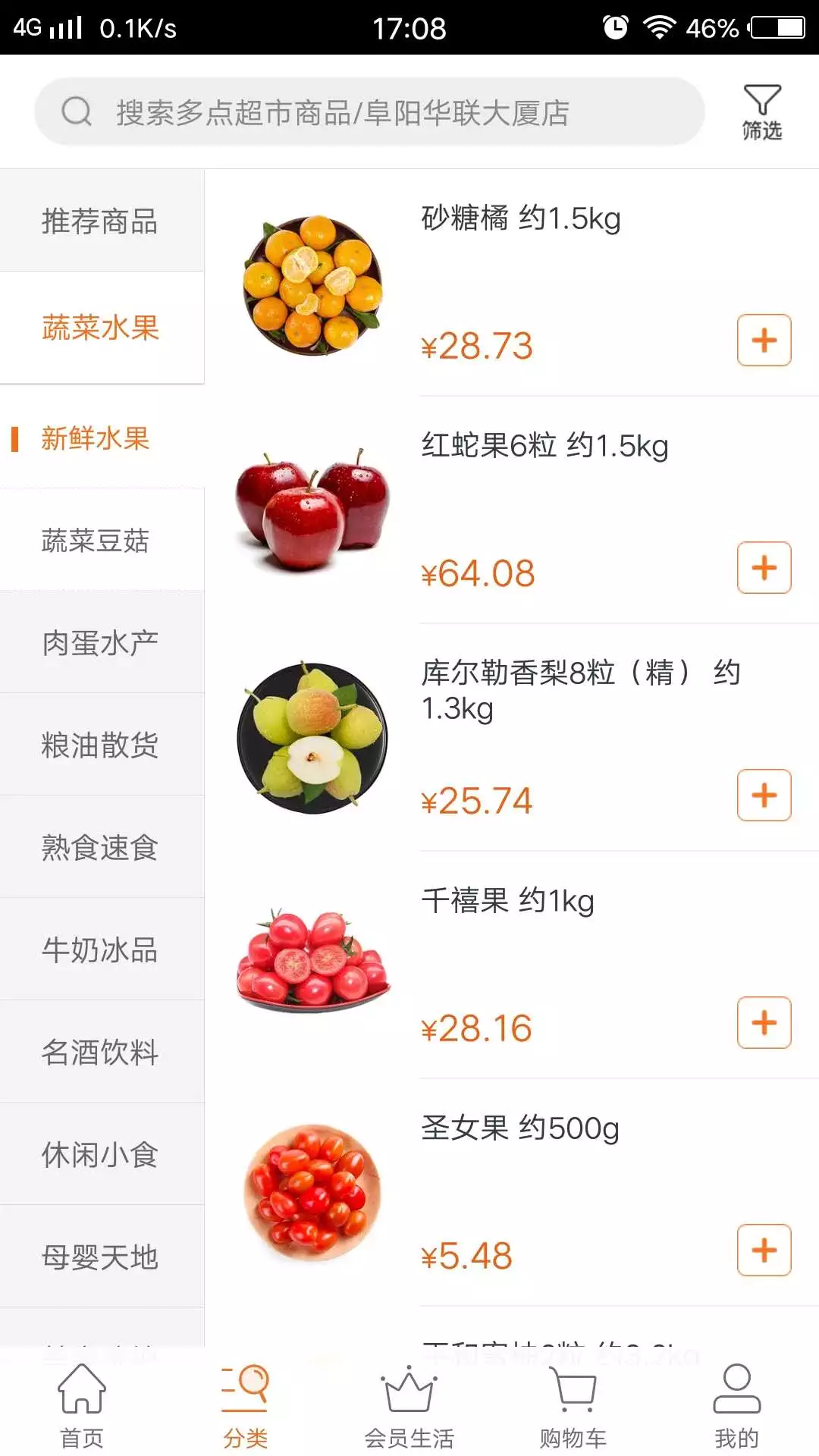Open the 粮油散货 category

click(x=100, y=745)
